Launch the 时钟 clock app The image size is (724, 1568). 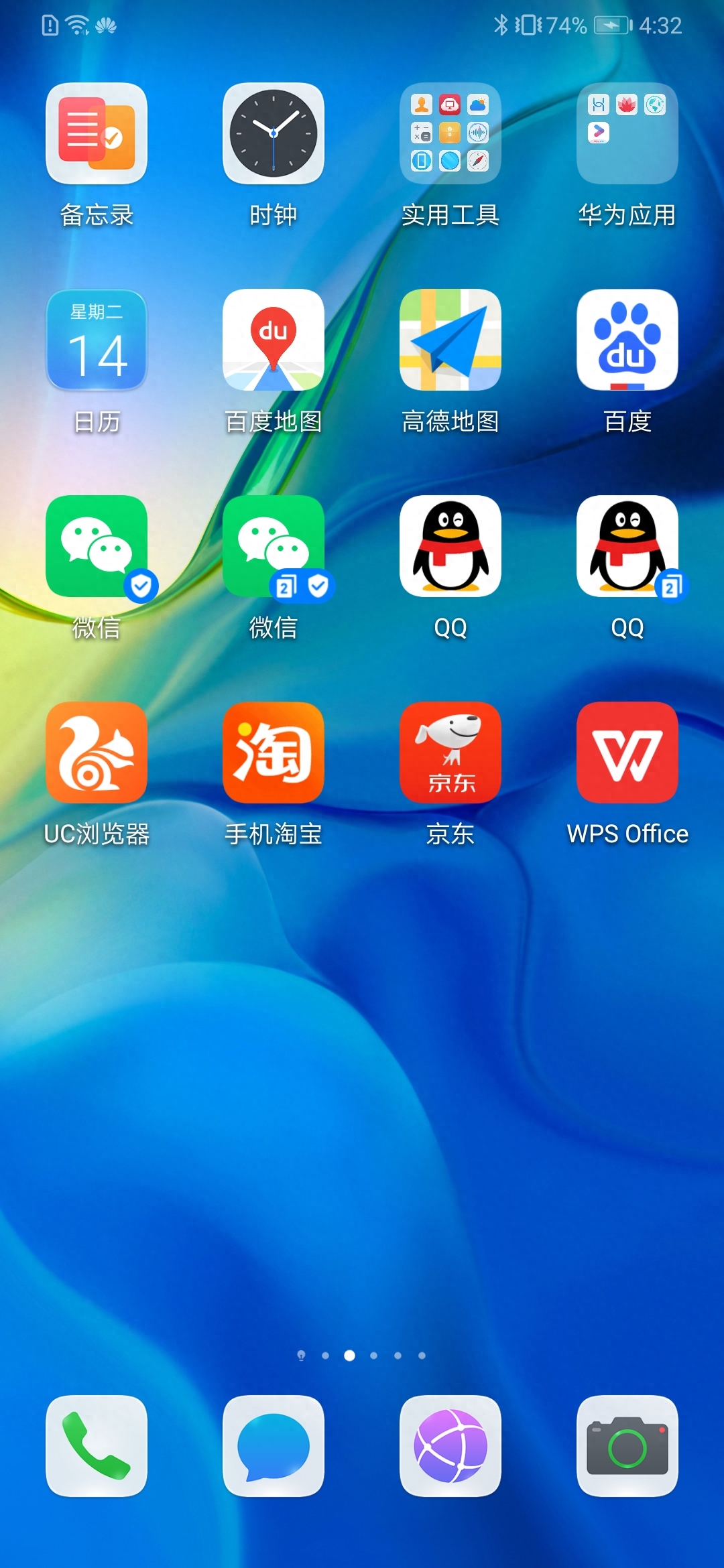click(274, 133)
